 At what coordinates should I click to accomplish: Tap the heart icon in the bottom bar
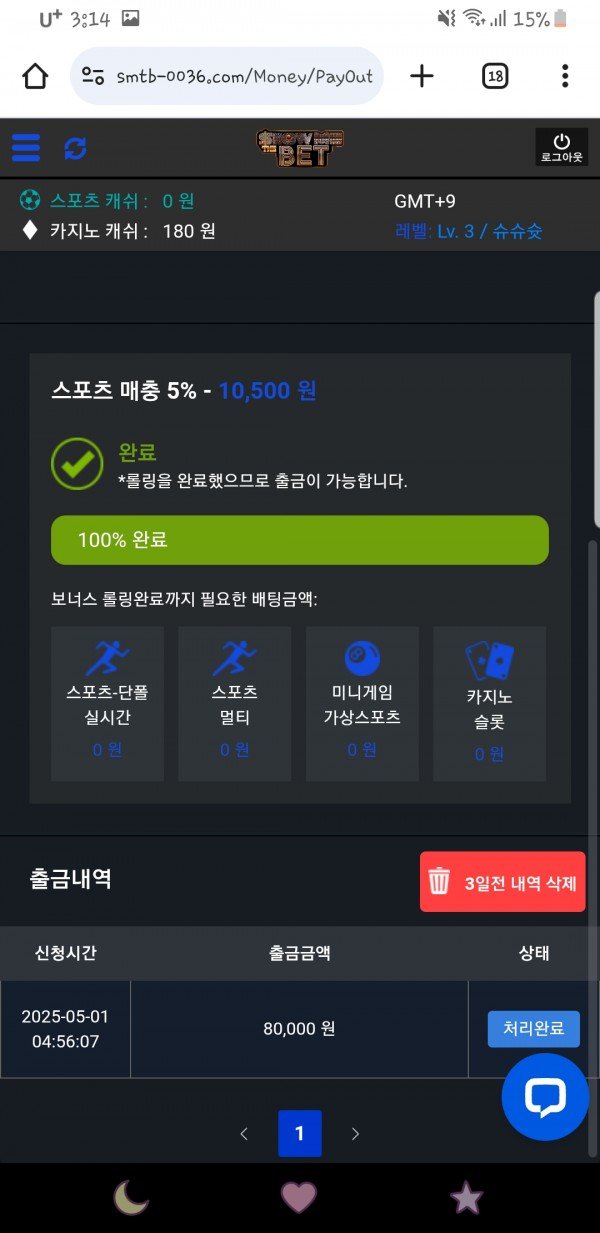point(298,1197)
